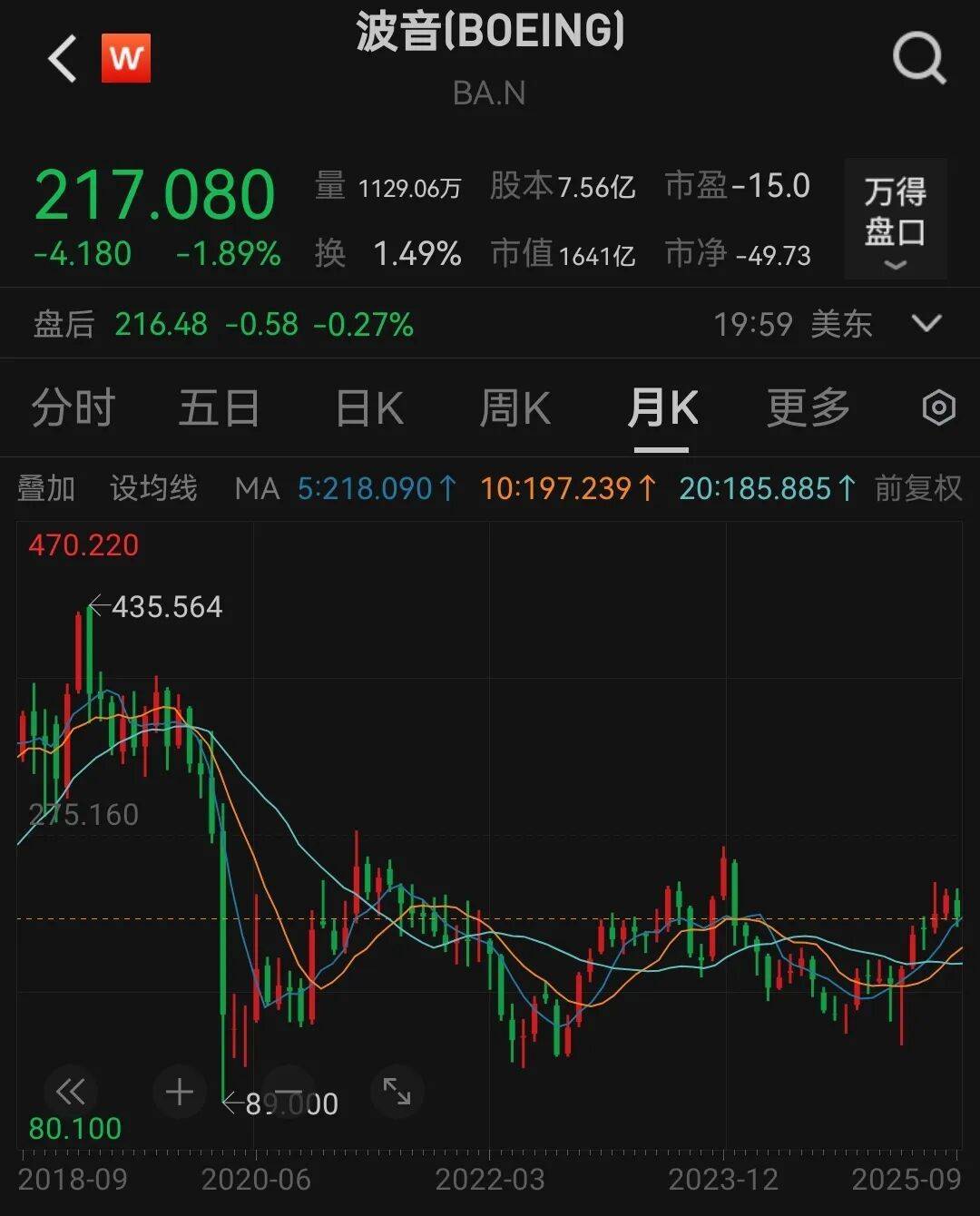This screenshot has width=980, height=1216.
Task: Expand the after-hours 盘后 row chevron
Action: click(x=926, y=323)
